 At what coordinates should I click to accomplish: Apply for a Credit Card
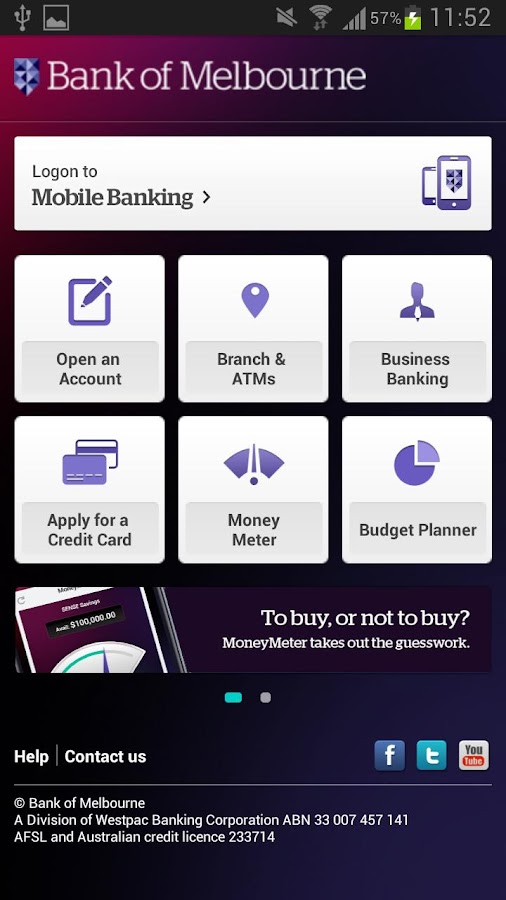pos(89,490)
